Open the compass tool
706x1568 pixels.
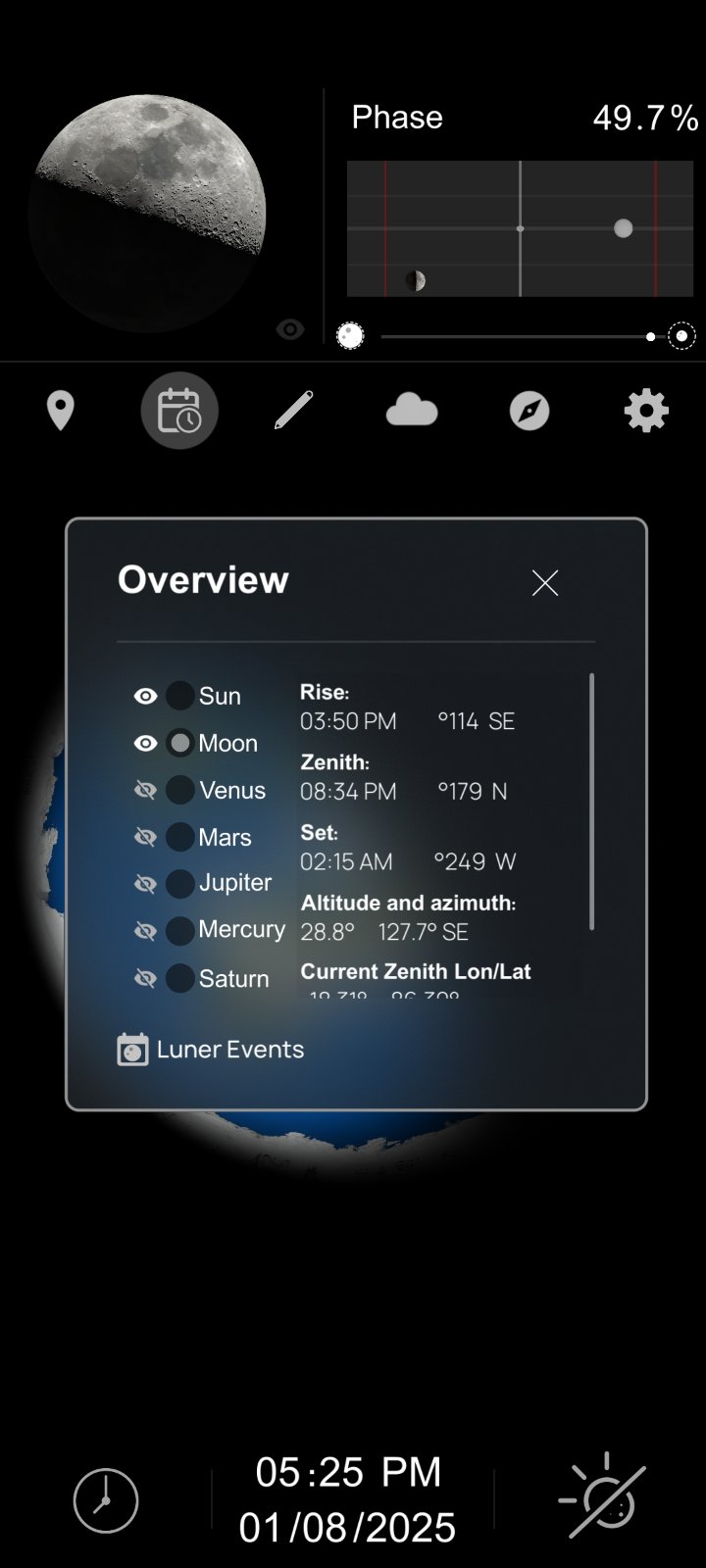(x=529, y=411)
